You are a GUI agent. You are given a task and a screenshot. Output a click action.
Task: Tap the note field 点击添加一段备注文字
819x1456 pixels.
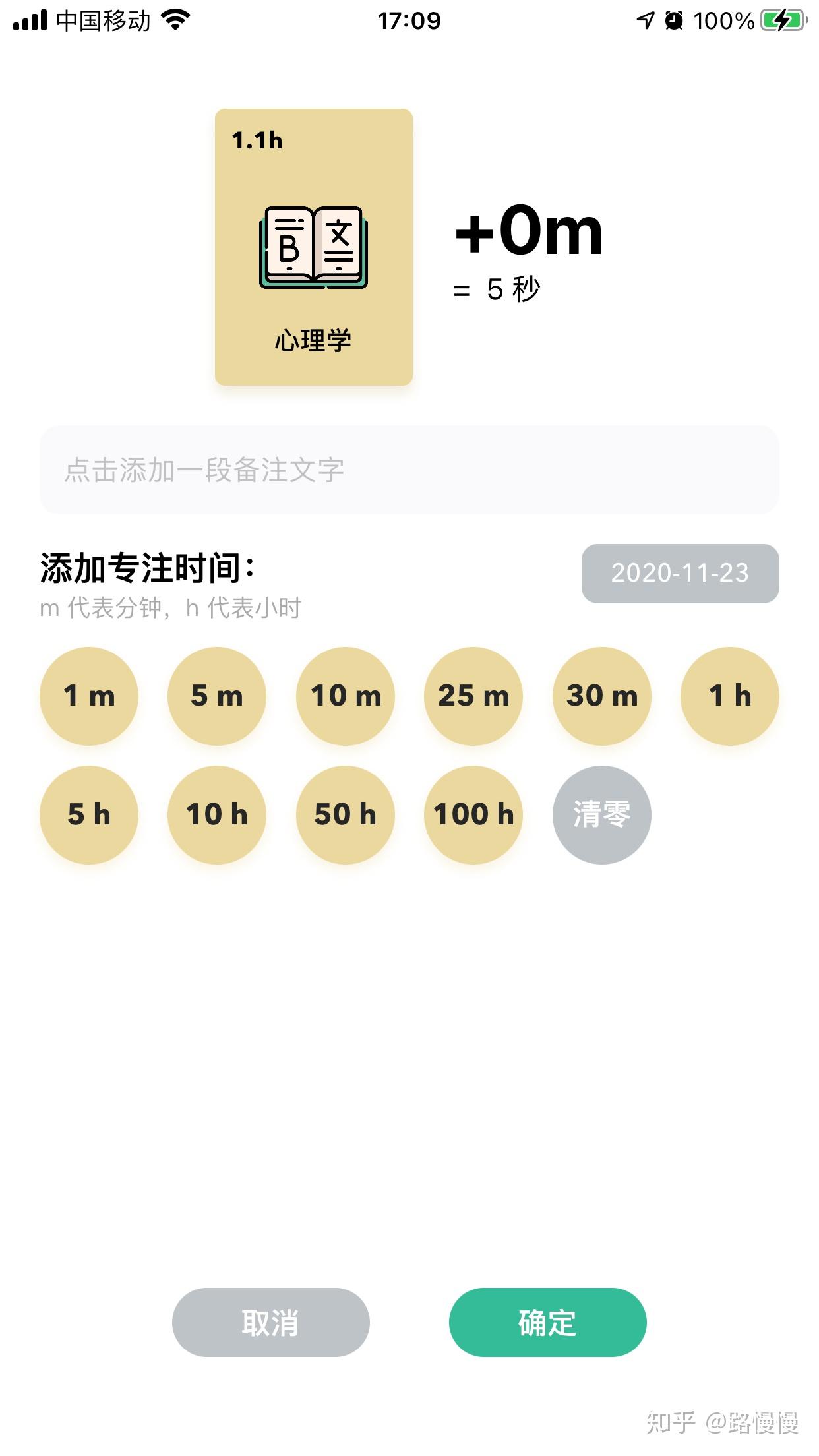click(409, 470)
